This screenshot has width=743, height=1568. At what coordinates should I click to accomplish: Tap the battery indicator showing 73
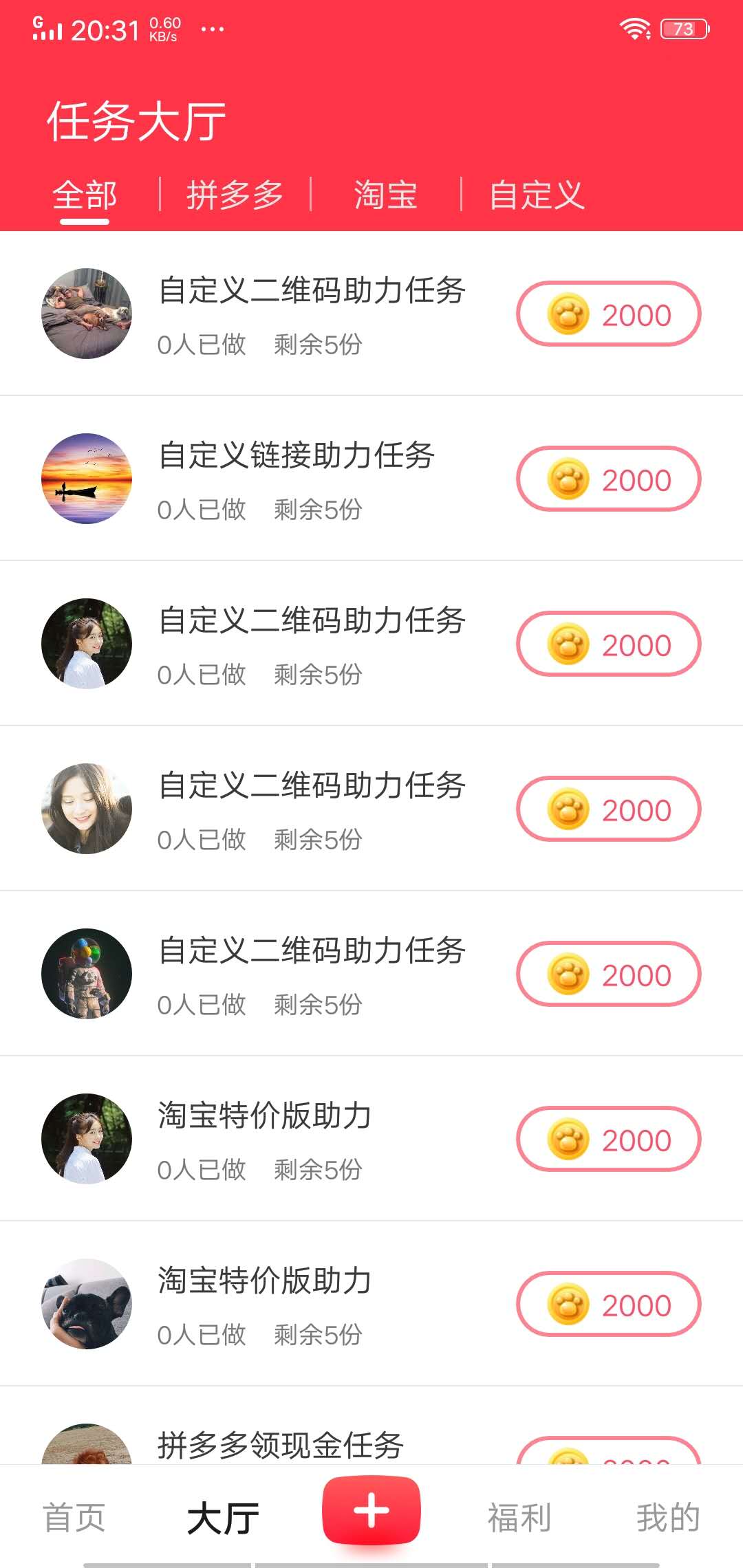(x=680, y=29)
